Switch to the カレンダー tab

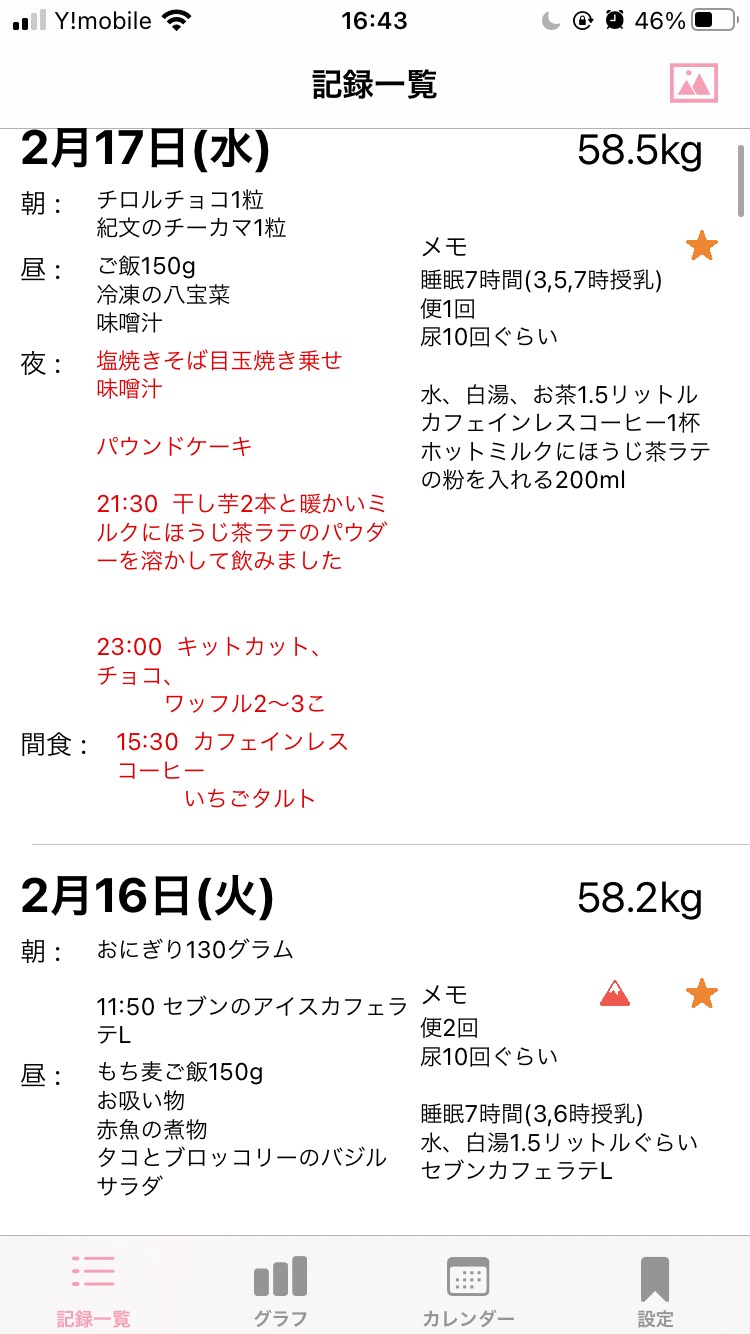click(x=468, y=1291)
